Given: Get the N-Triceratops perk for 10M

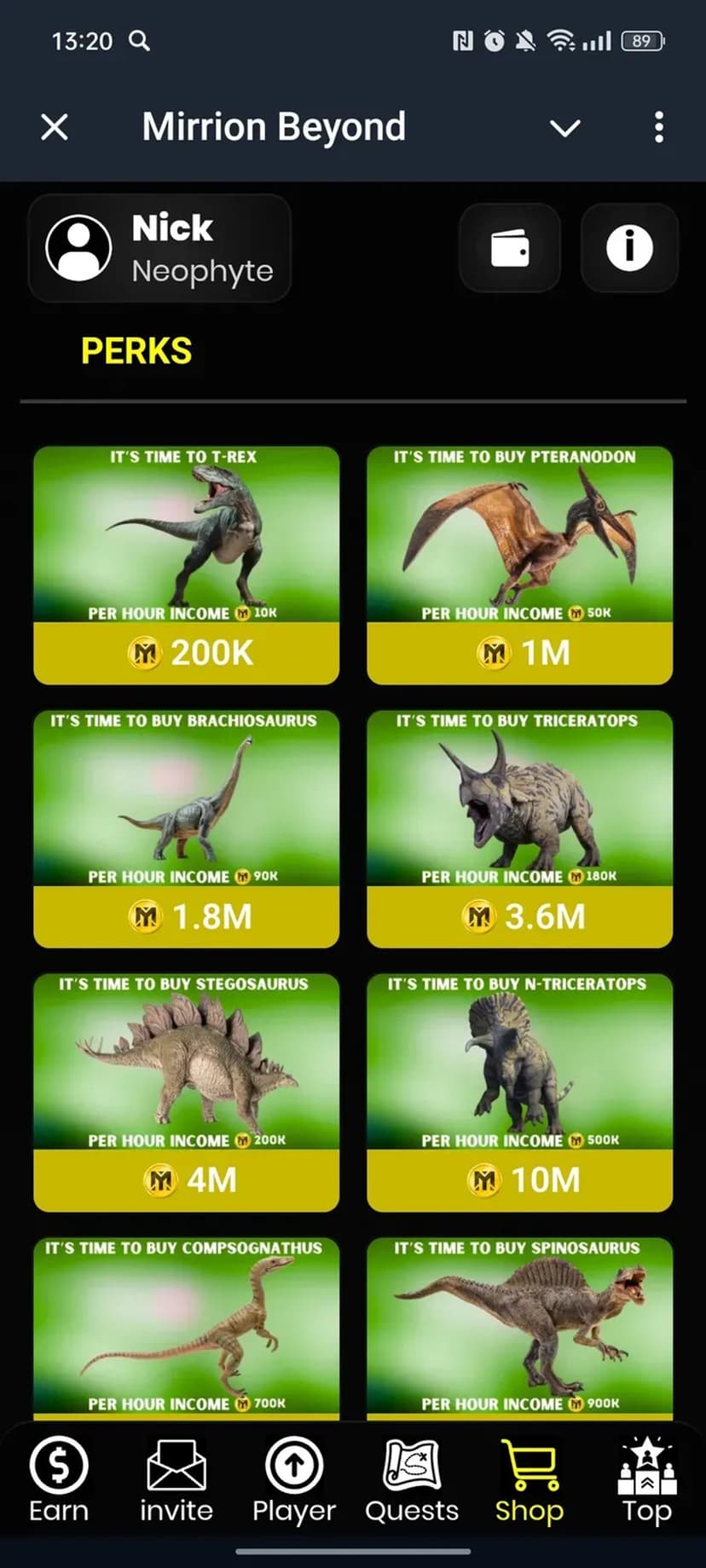Looking at the screenshot, I should 519,1179.
